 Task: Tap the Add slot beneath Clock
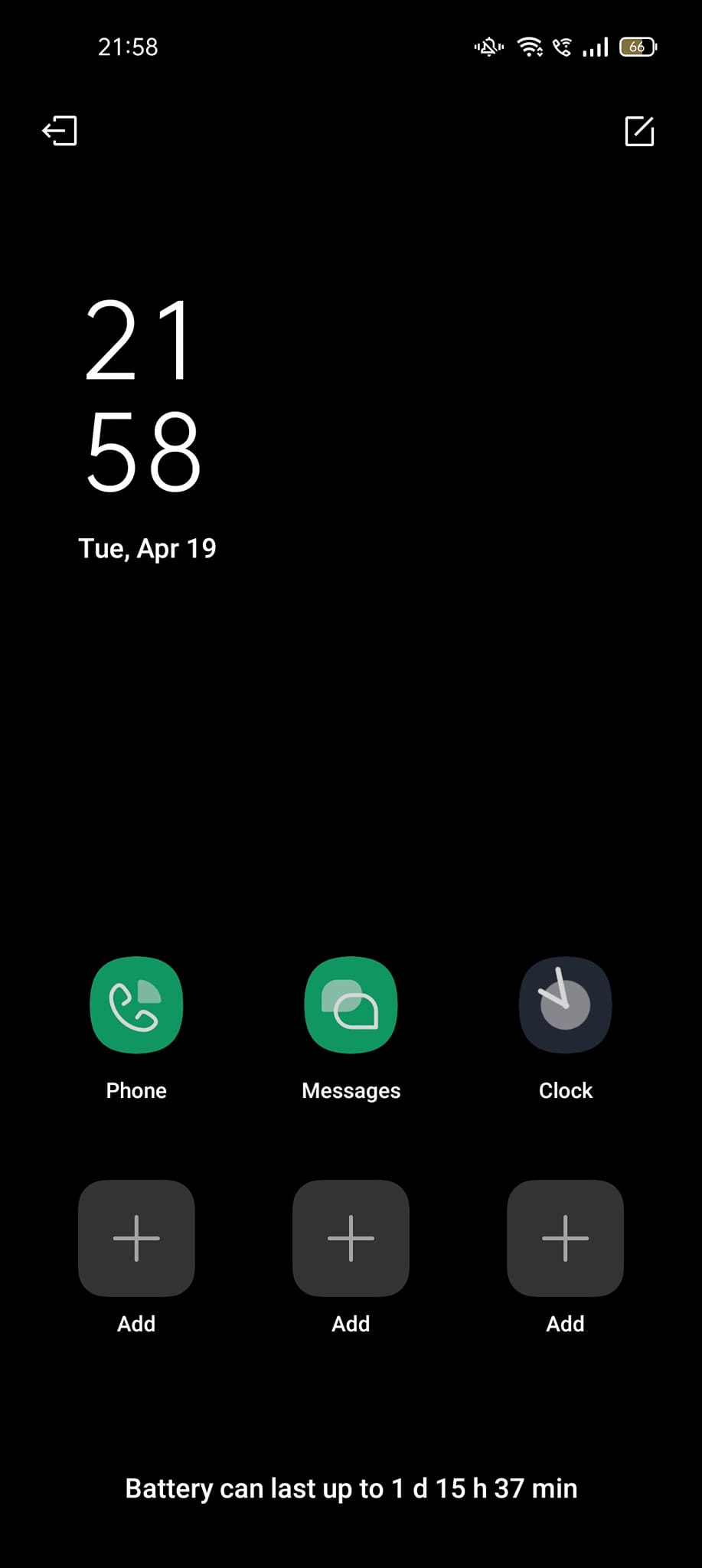(565, 1238)
